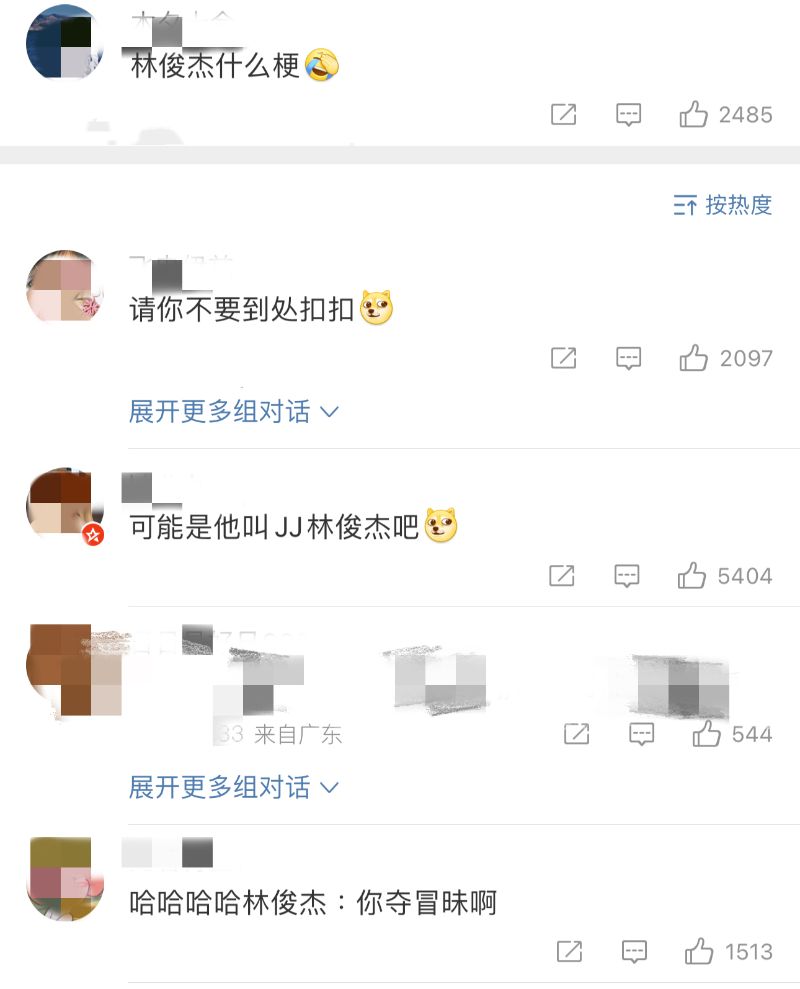This screenshot has height=989, width=800.
Task: Share the comment '请你不要到处扣扣'
Action: click(x=564, y=358)
